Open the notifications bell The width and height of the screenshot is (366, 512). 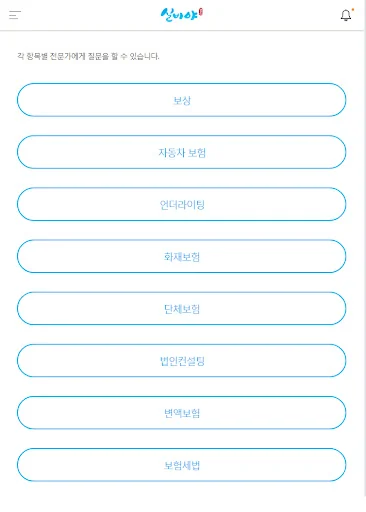point(346,15)
